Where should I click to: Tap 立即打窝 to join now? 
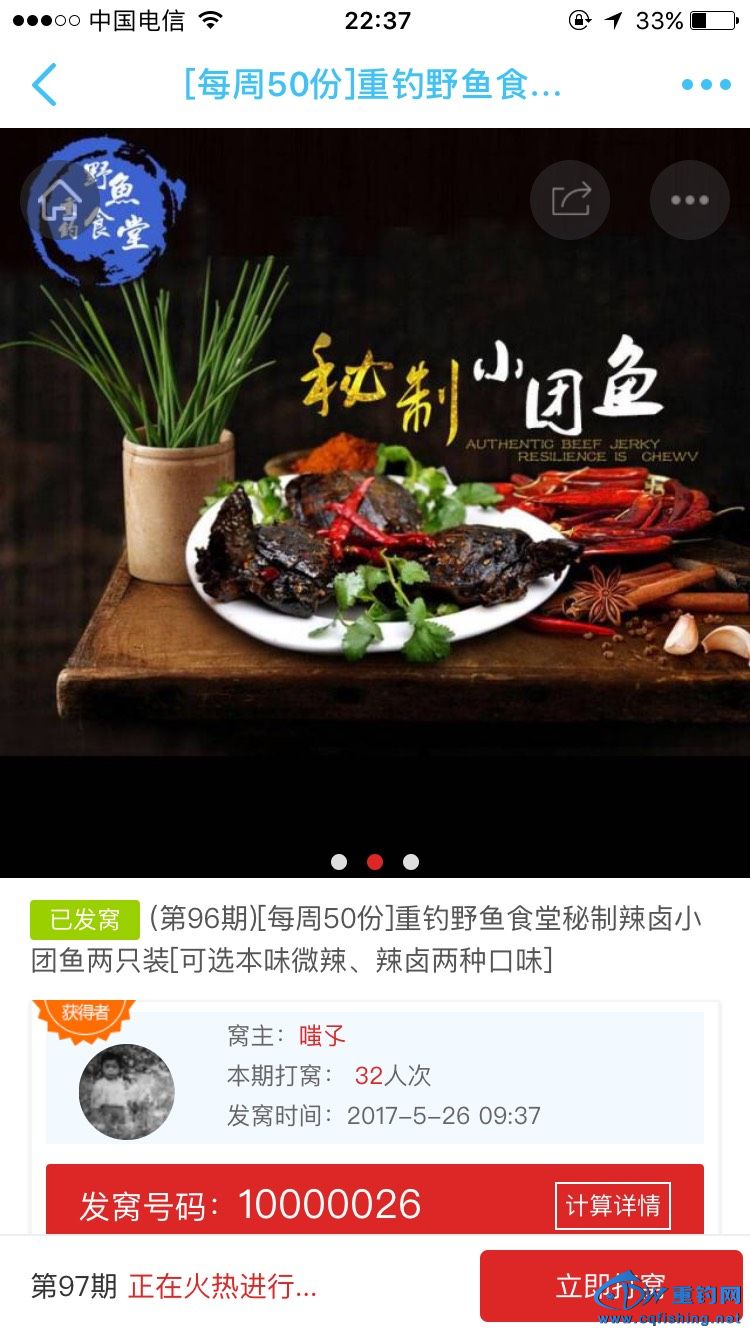tap(611, 1285)
